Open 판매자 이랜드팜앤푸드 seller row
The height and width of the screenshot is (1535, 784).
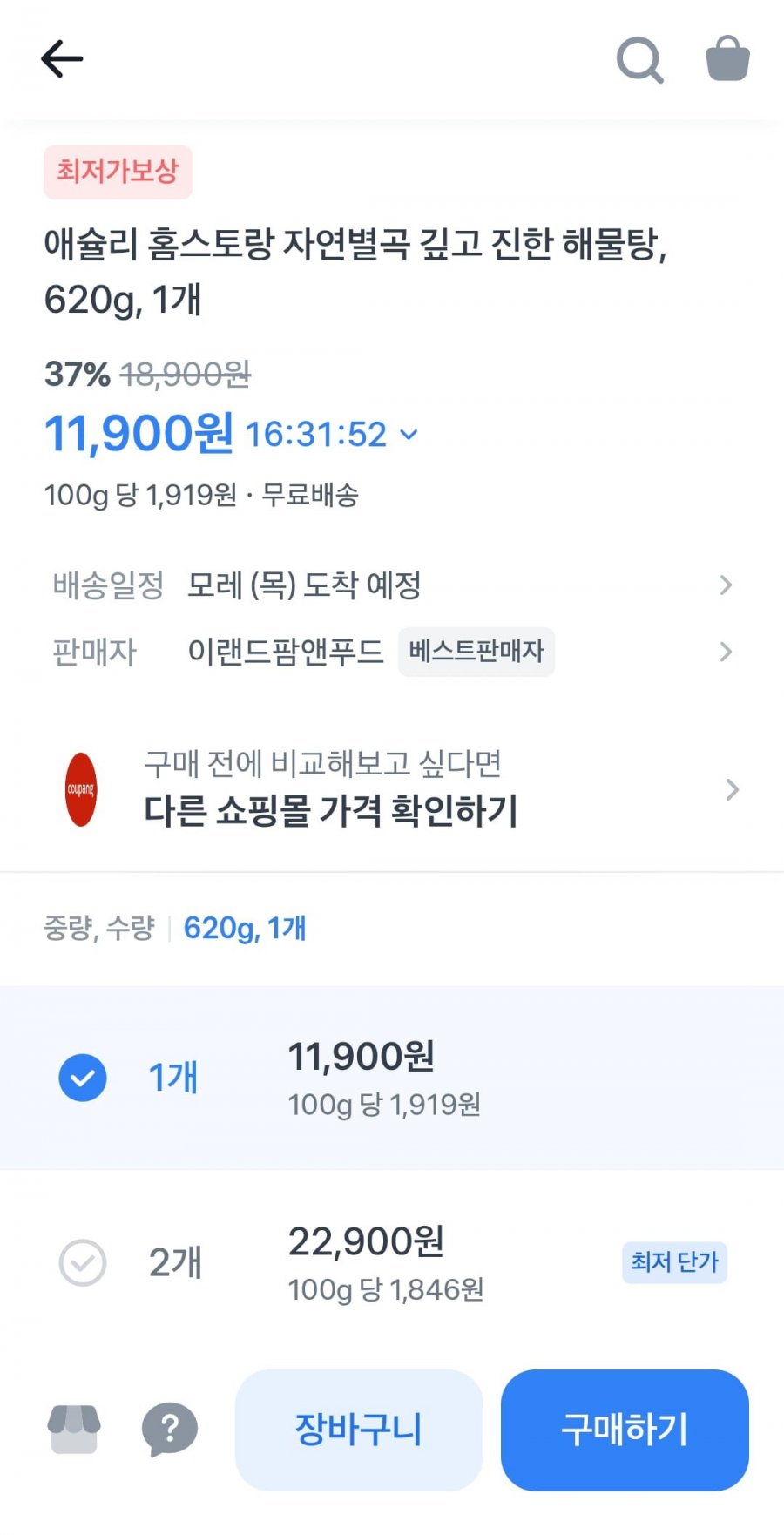[x=392, y=652]
